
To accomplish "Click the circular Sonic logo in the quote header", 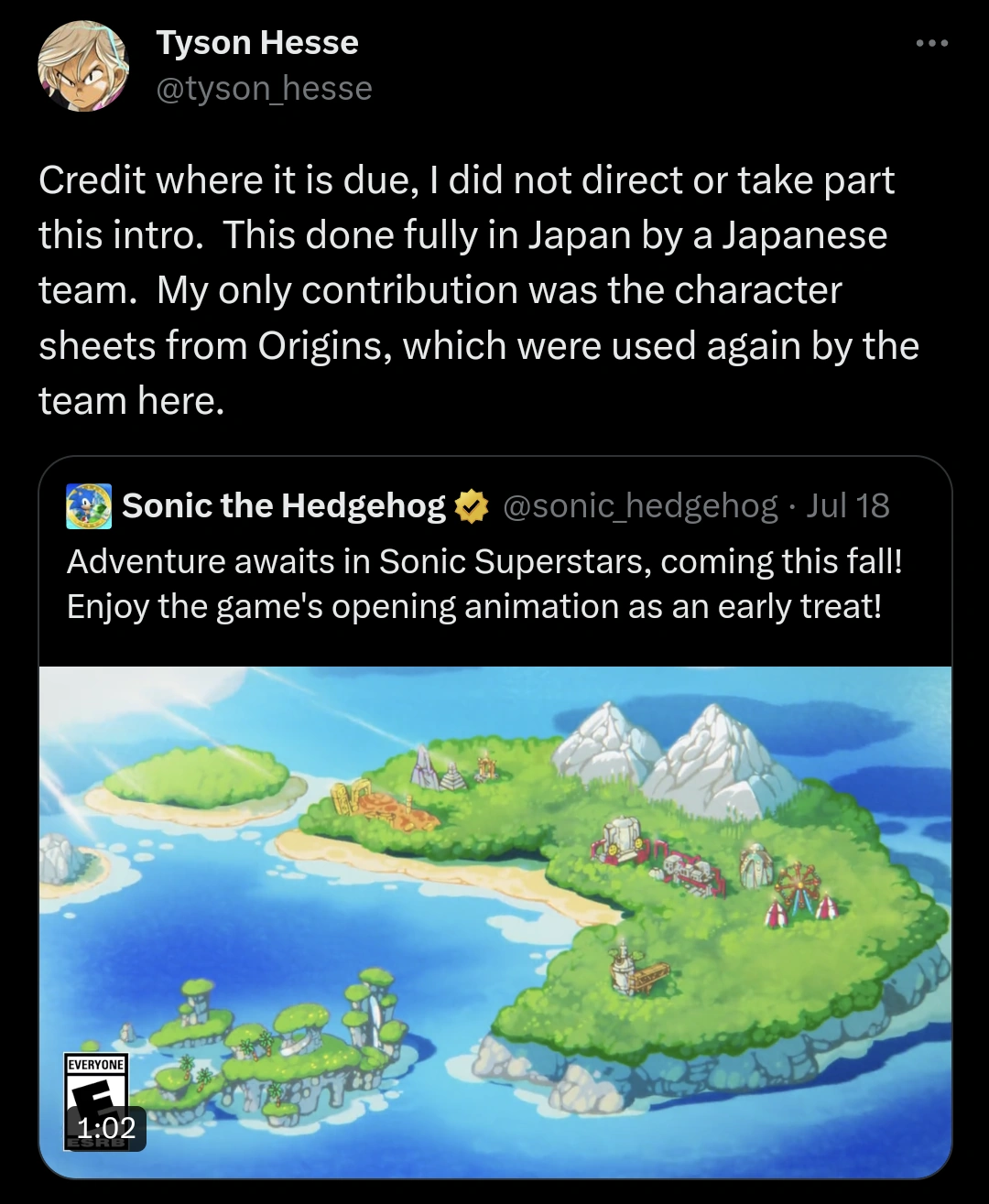I will [90, 504].
